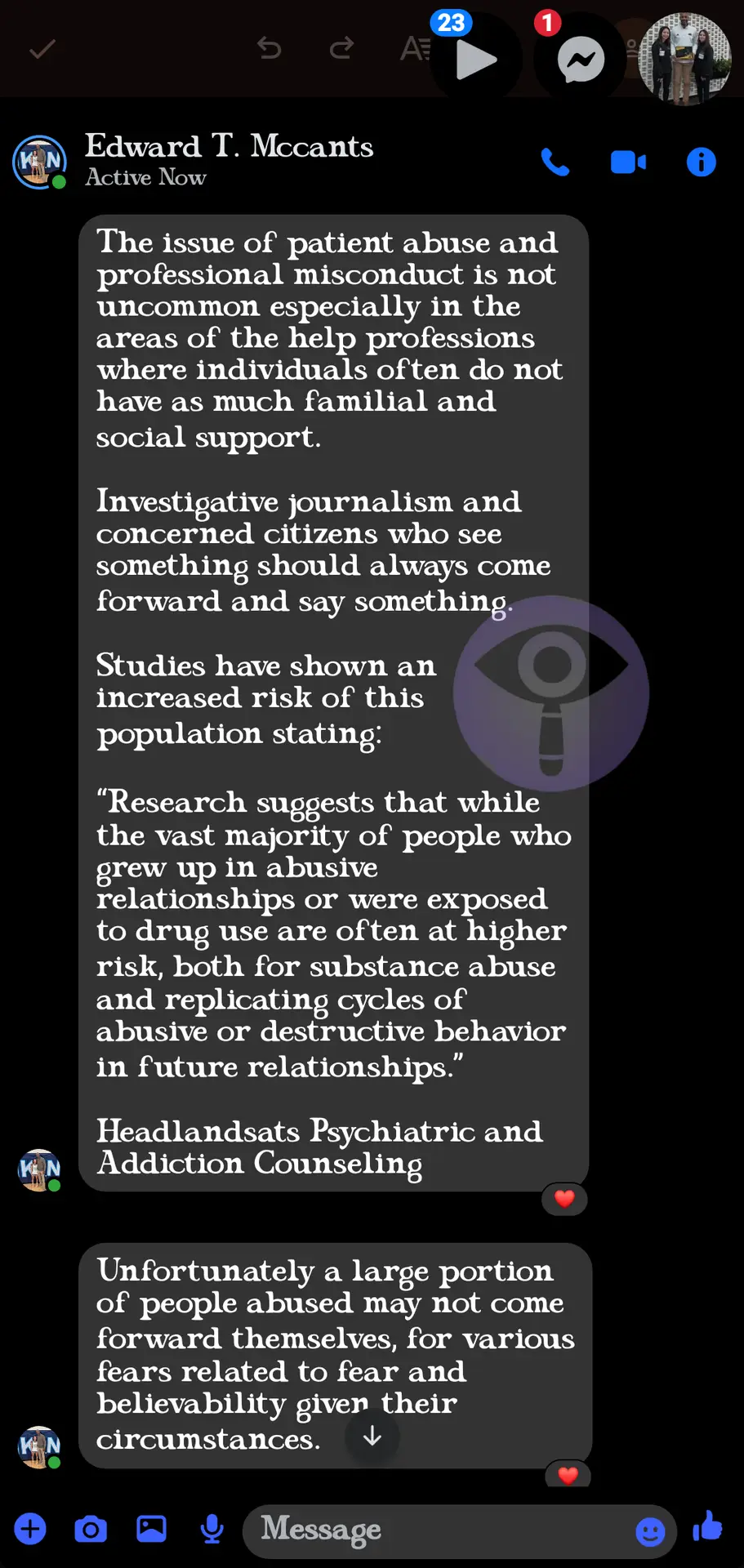Undo the last edit
Screen dimensions: 744x1568
270,49
